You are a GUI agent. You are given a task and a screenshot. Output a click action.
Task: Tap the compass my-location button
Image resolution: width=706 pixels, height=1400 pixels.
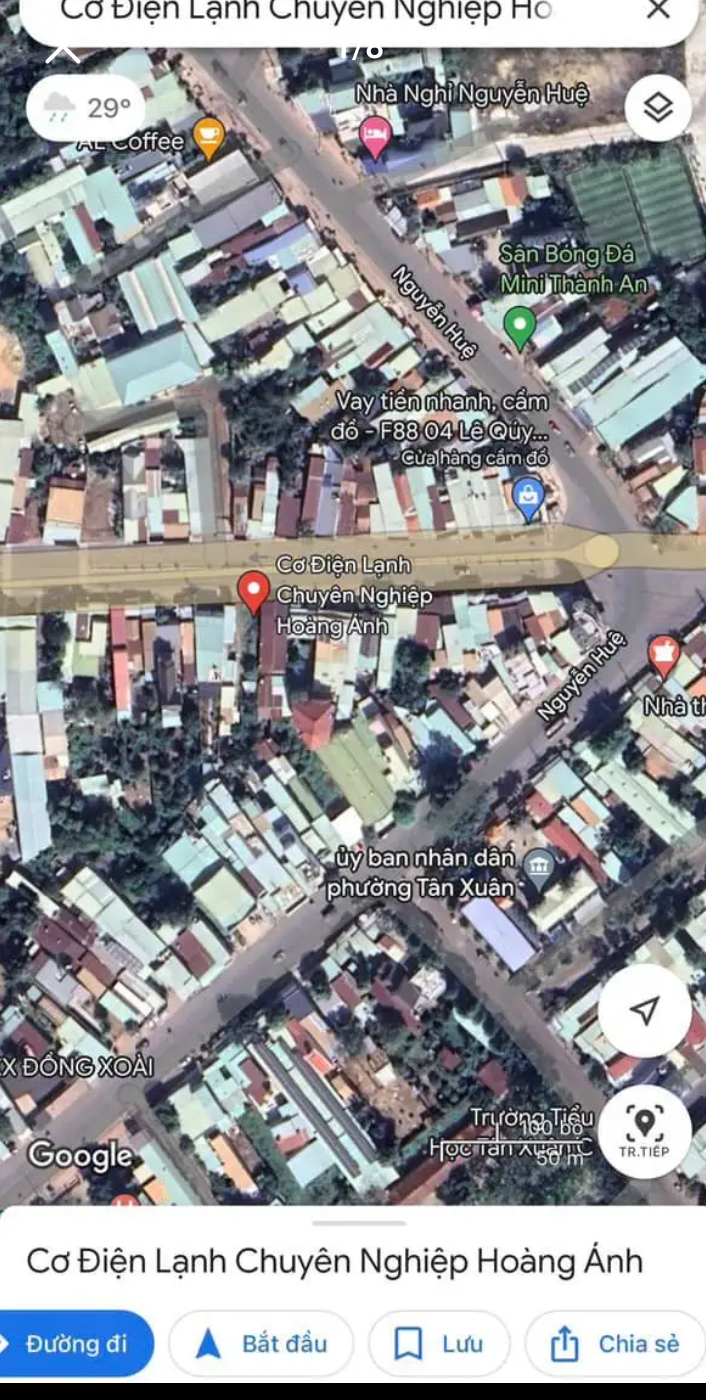(x=645, y=1010)
